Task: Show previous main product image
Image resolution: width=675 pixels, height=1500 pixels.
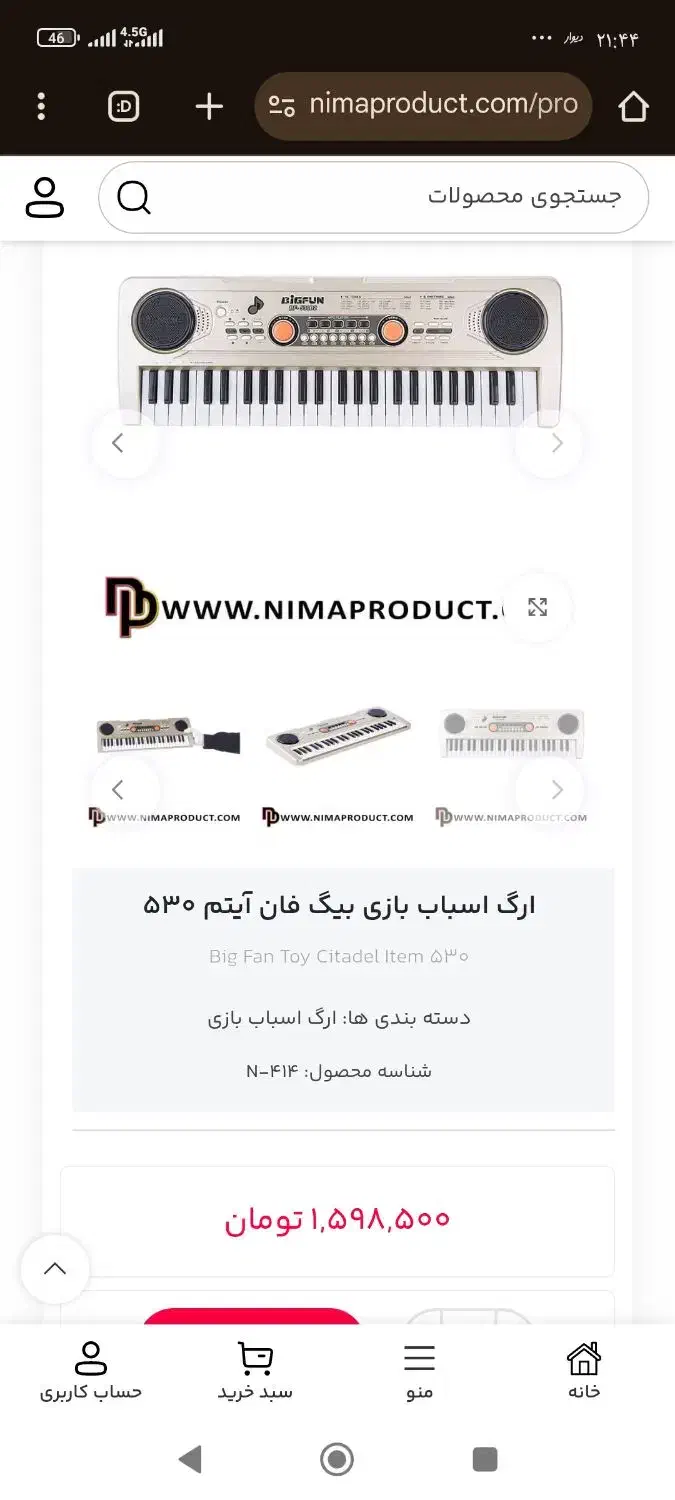Action: pos(119,443)
